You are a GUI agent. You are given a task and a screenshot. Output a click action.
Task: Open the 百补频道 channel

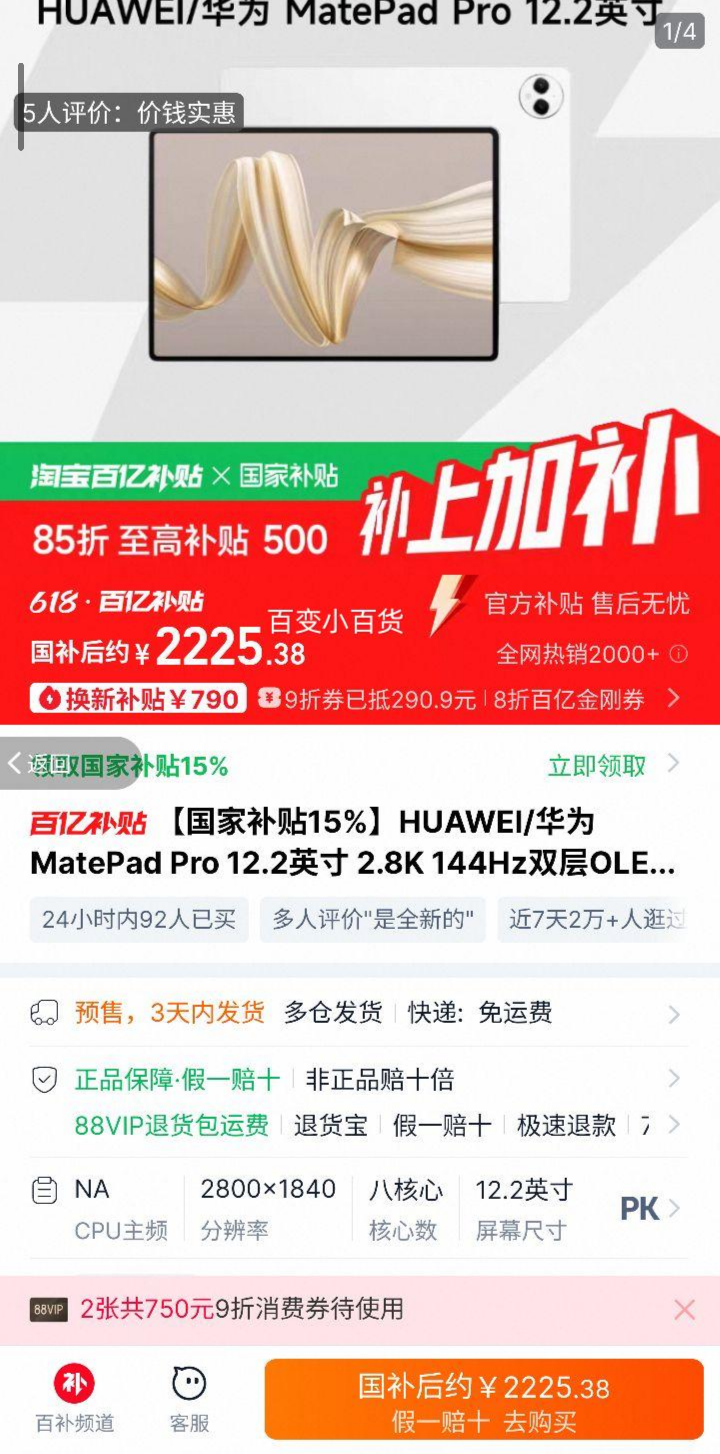pyautogui.click(x=74, y=1398)
